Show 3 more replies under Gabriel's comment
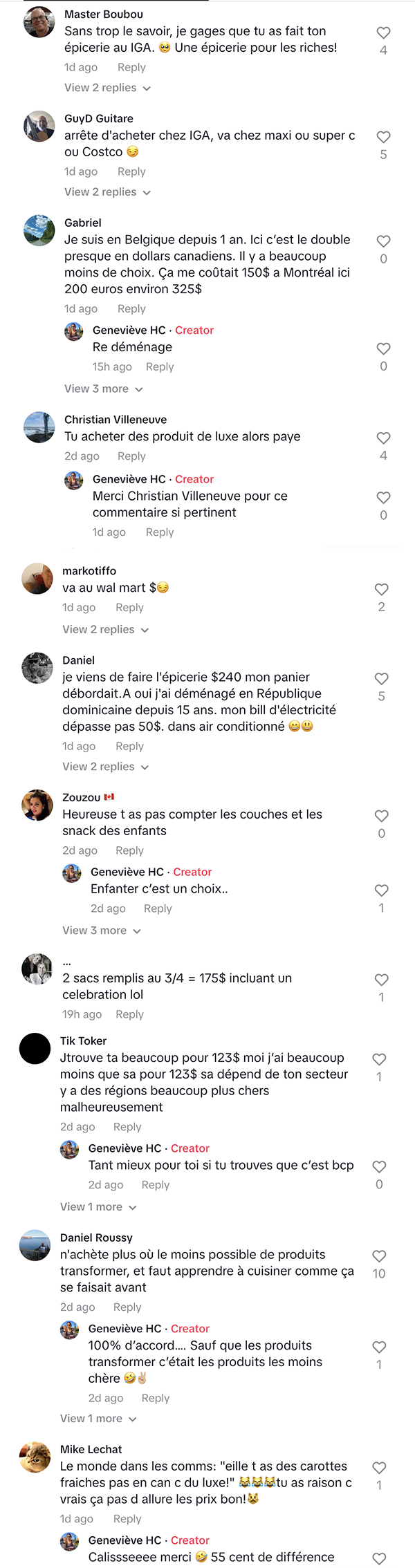The height and width of the screenshot is (1568, 415). point(104,389)
